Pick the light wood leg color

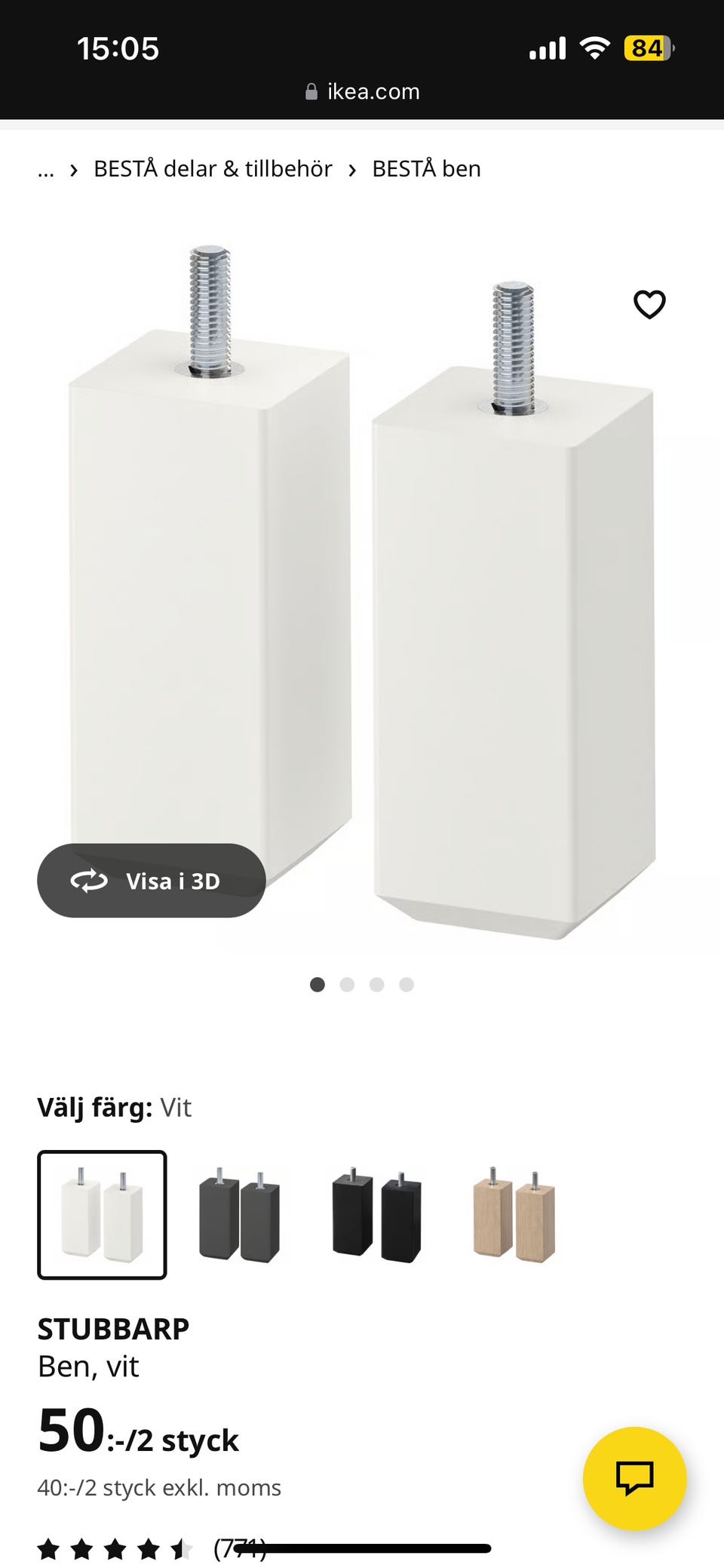(514, 1215)
